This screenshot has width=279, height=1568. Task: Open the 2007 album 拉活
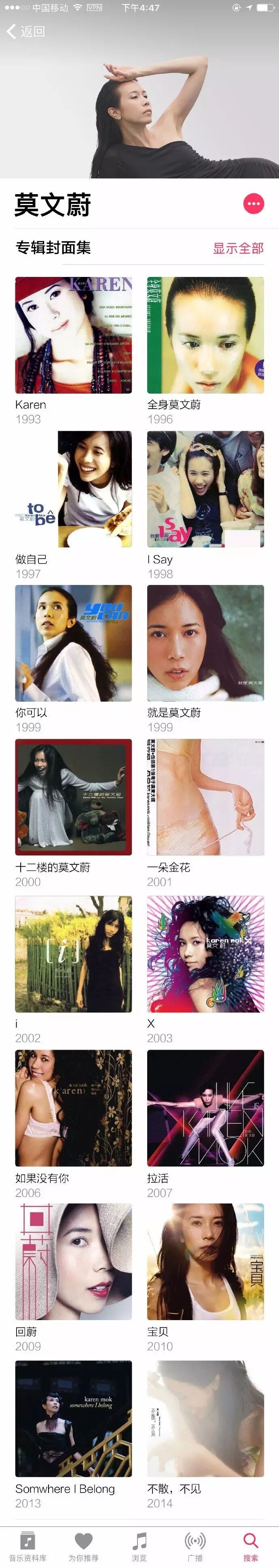pyautogui.click(x=205, y=1108)
